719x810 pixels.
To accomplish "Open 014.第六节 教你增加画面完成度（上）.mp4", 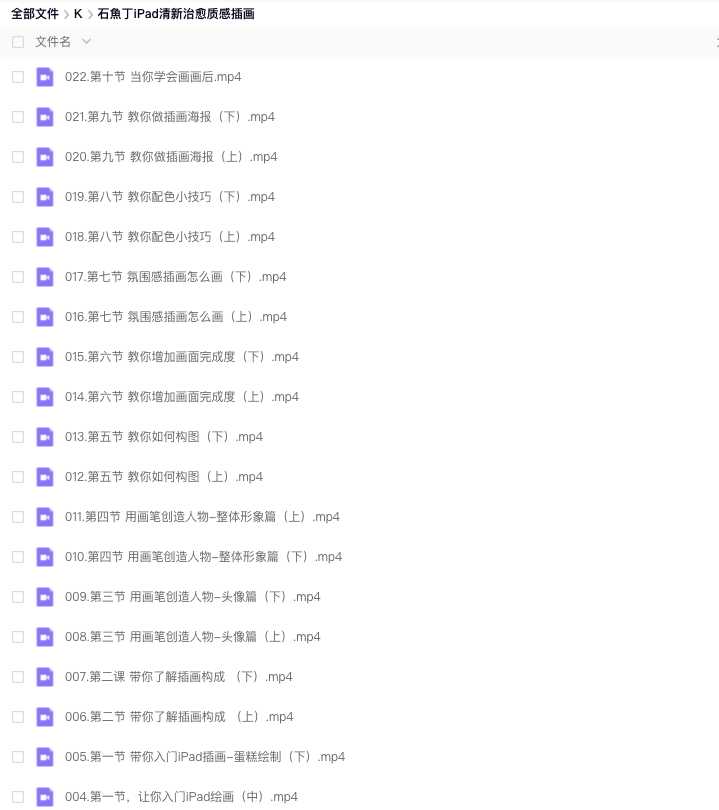I will tap(182, 397).
